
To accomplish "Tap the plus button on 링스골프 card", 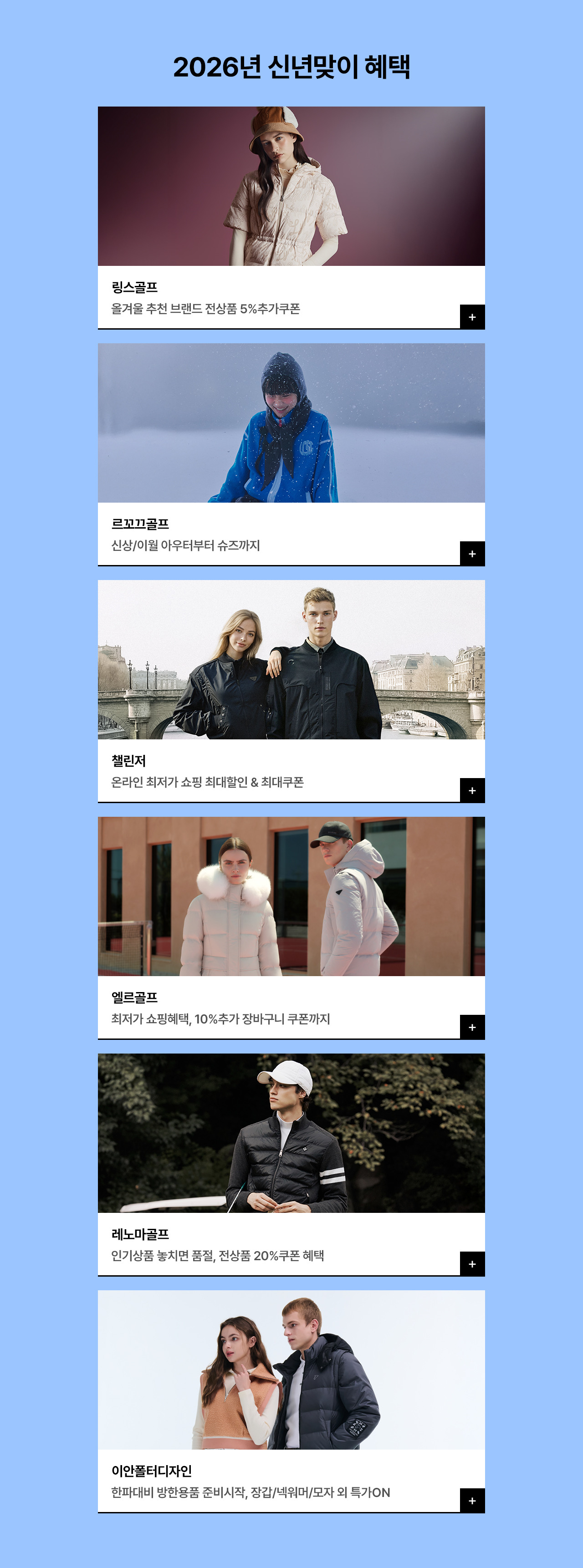I will pos(472,317).
